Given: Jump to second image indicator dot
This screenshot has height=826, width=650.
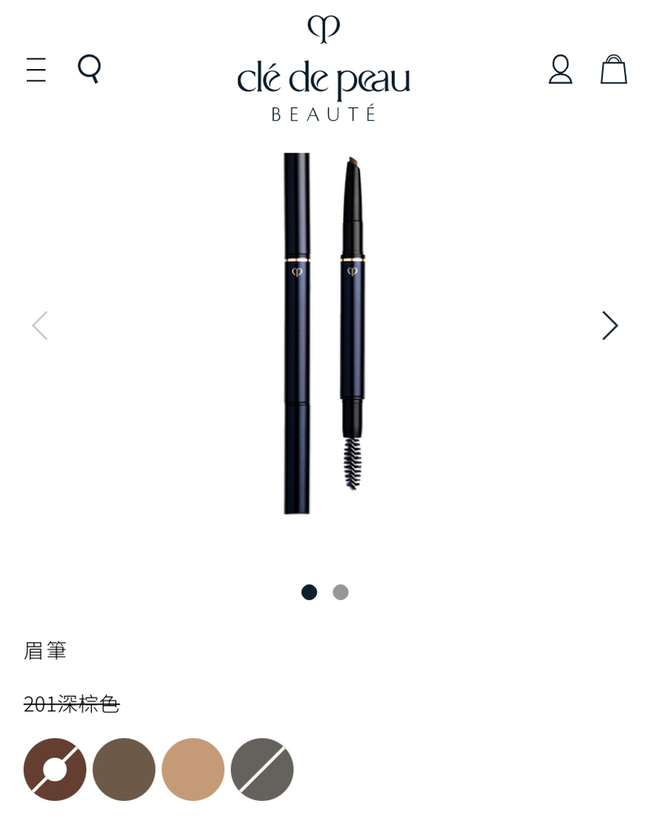Looking at the screenshot, I should [x=341, y=592].
